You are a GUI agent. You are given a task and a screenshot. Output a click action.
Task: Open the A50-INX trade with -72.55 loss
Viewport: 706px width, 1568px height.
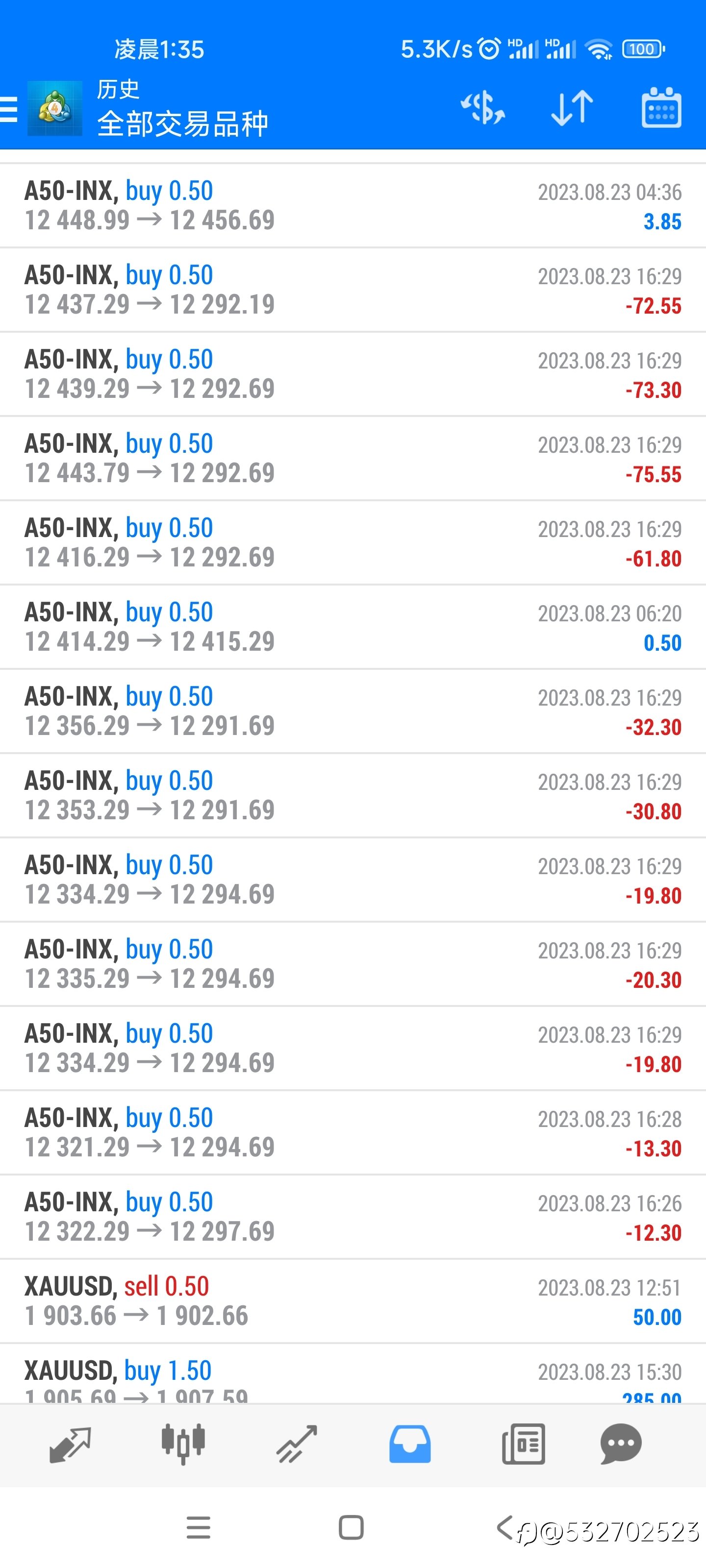[x=353, y=291]
